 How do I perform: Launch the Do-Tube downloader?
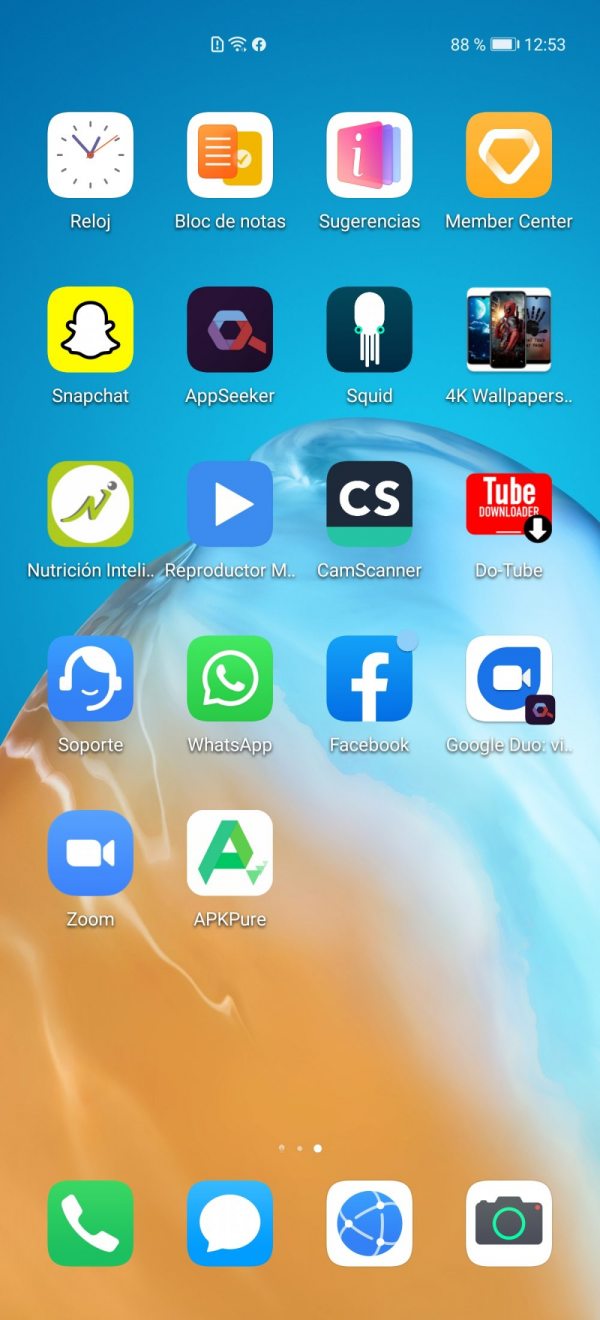point(509,504)
